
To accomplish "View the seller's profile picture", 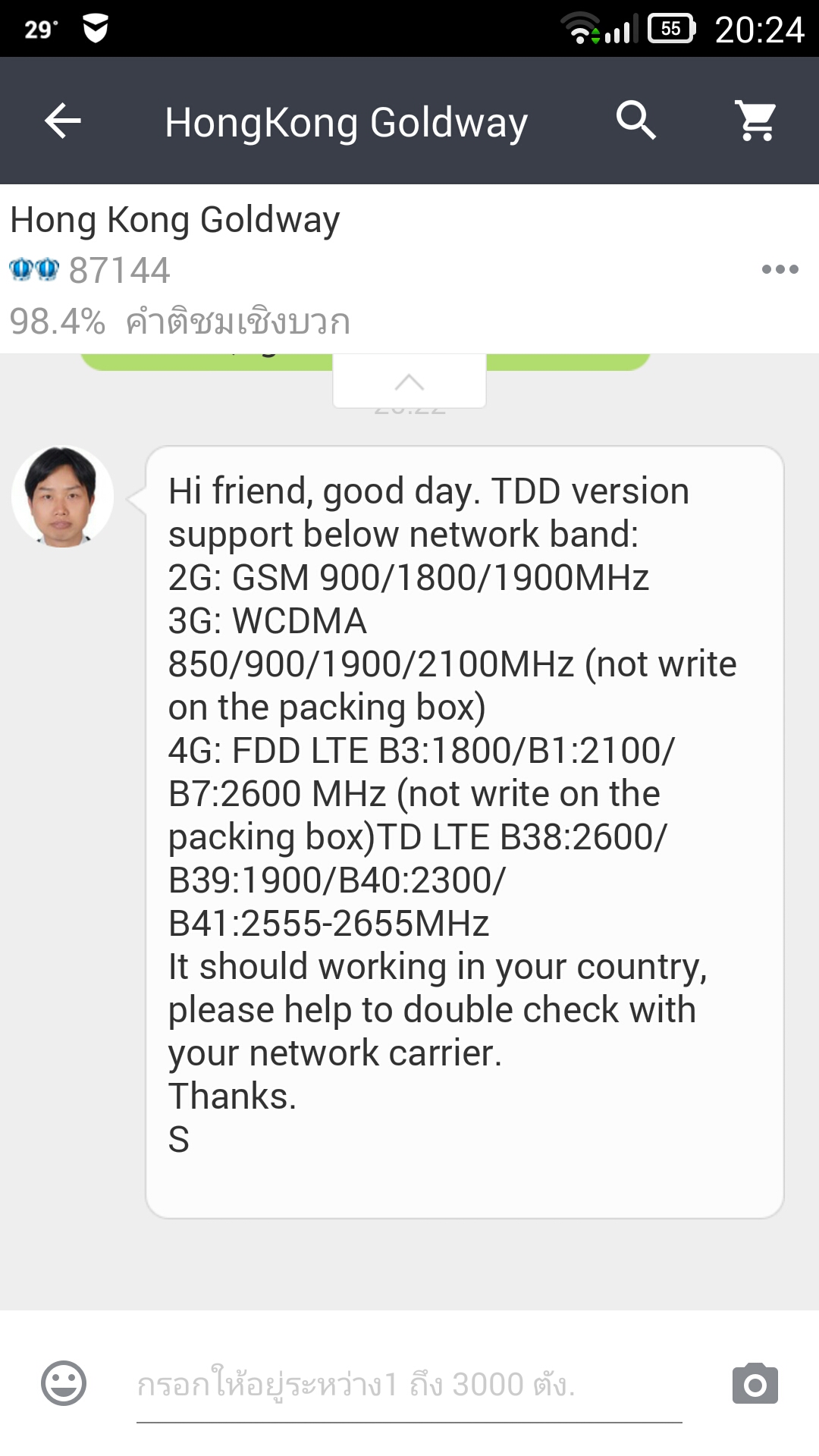I will (63, 497).
